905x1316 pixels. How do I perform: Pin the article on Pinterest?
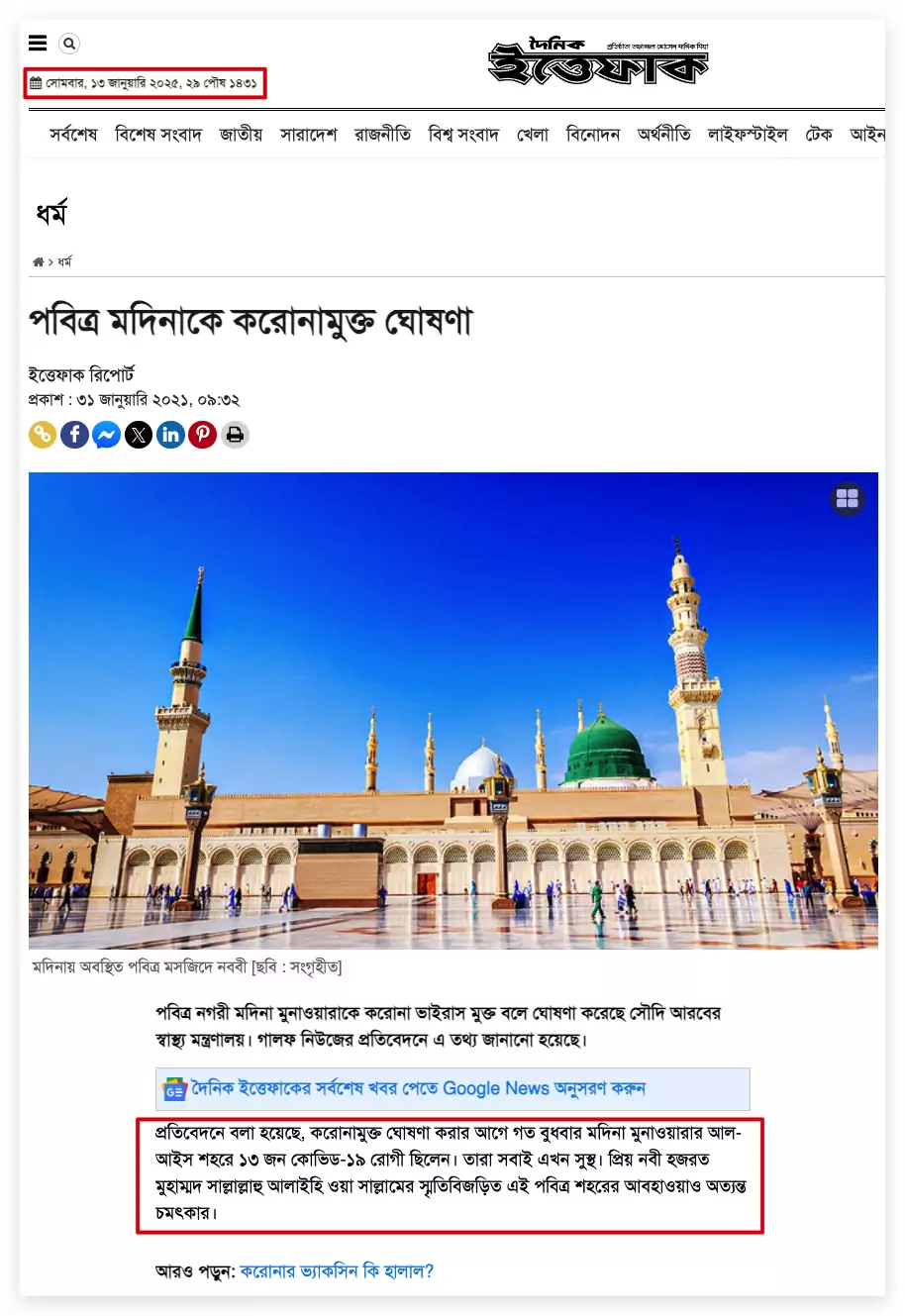[x=202, y=435]
